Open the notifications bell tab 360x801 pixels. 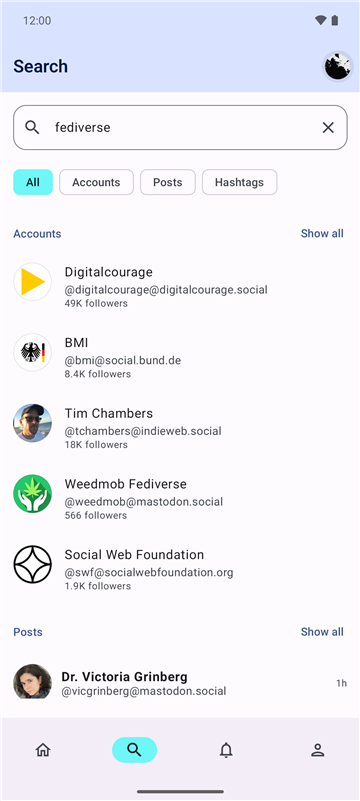pos(226,750)
